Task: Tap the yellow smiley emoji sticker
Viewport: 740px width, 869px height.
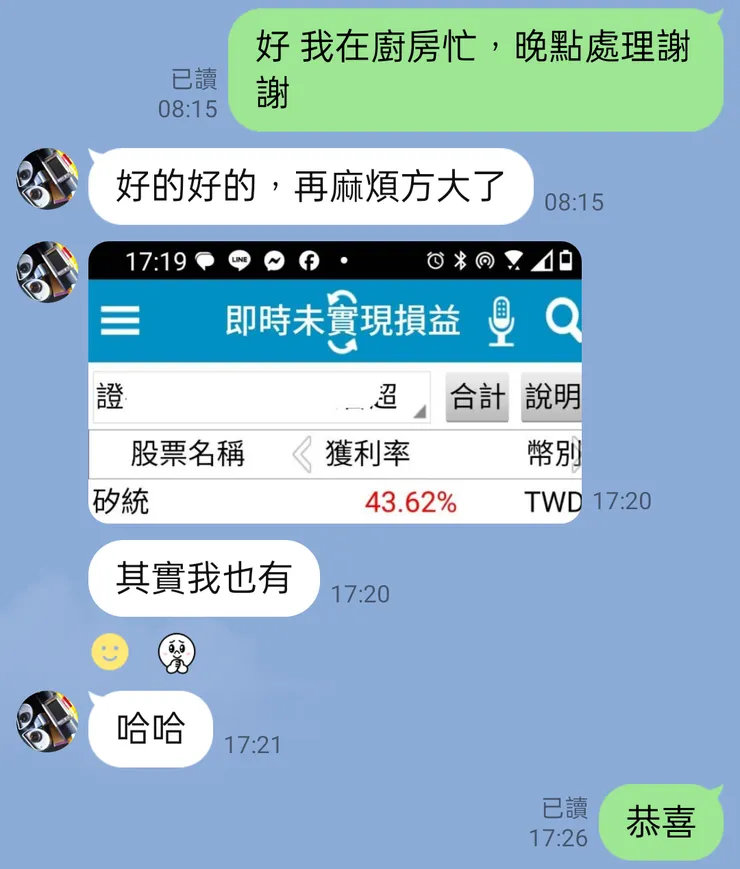Action: [110, 651]
